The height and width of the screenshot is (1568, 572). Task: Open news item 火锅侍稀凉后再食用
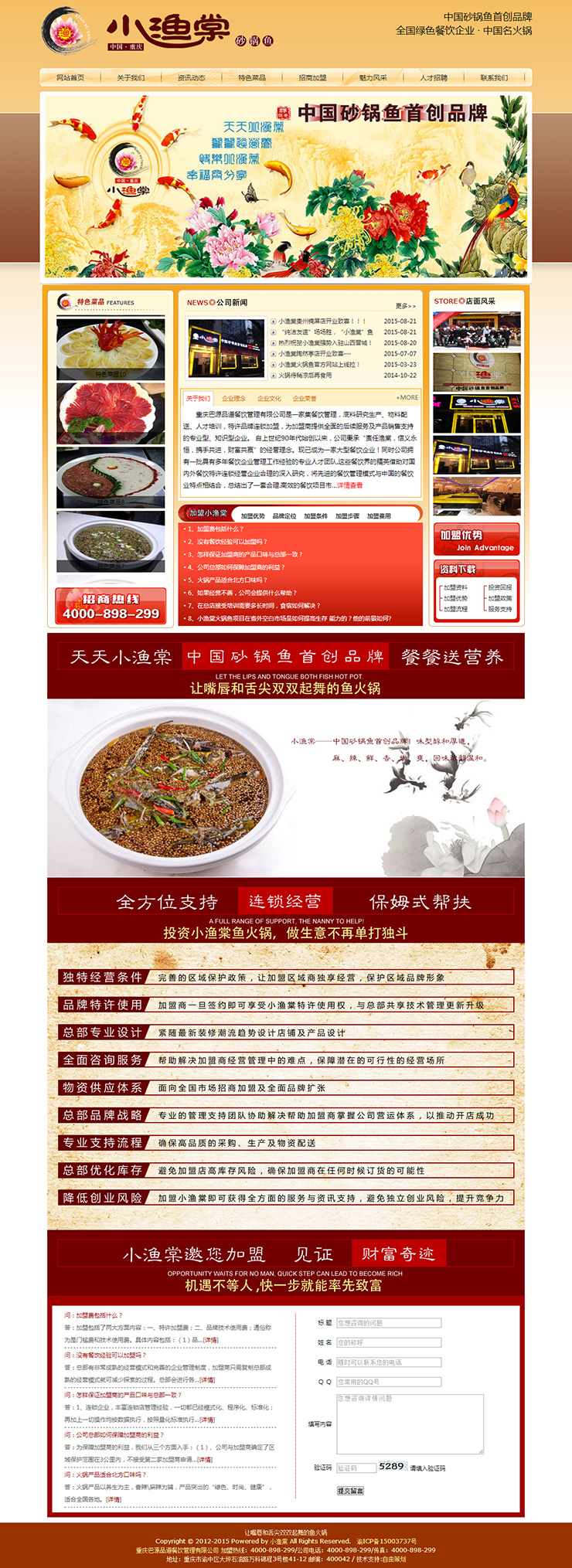305,376
